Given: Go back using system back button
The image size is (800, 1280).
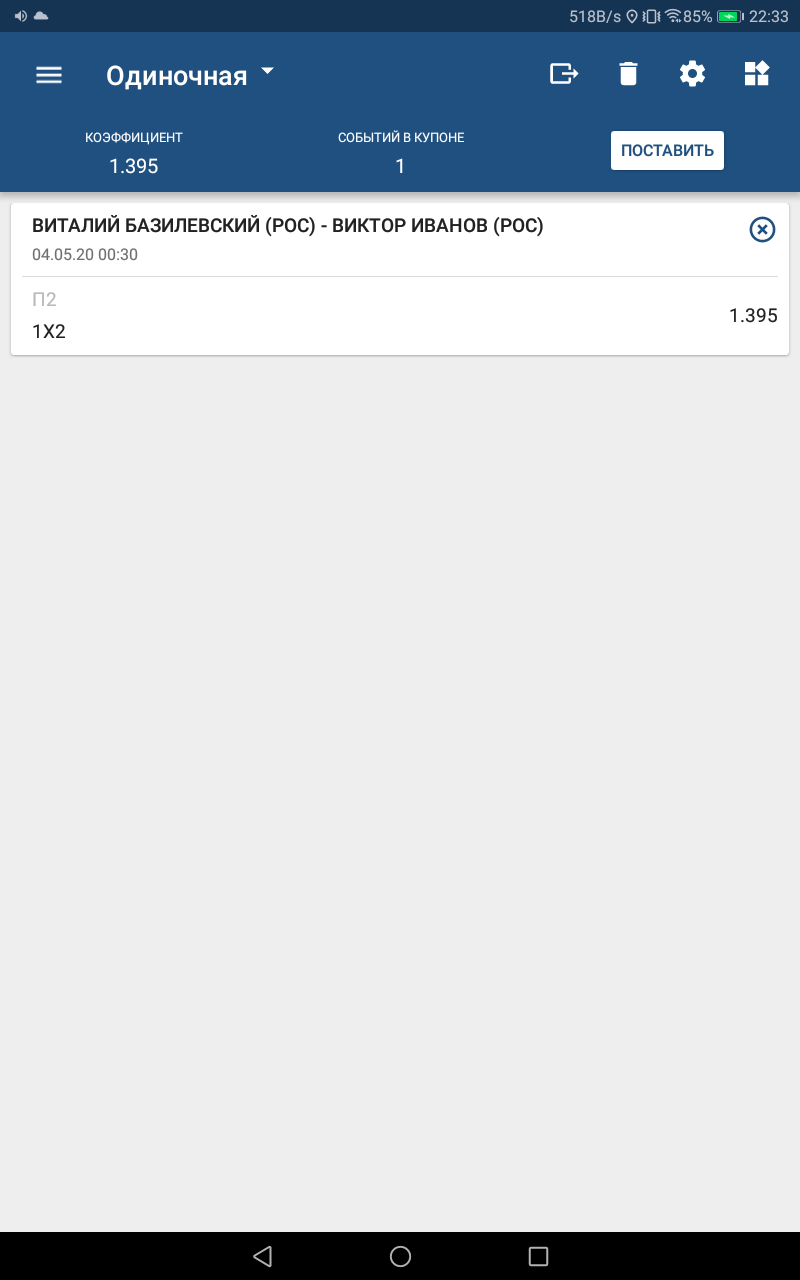Looking at the screenshot, I should (263, 1256).
